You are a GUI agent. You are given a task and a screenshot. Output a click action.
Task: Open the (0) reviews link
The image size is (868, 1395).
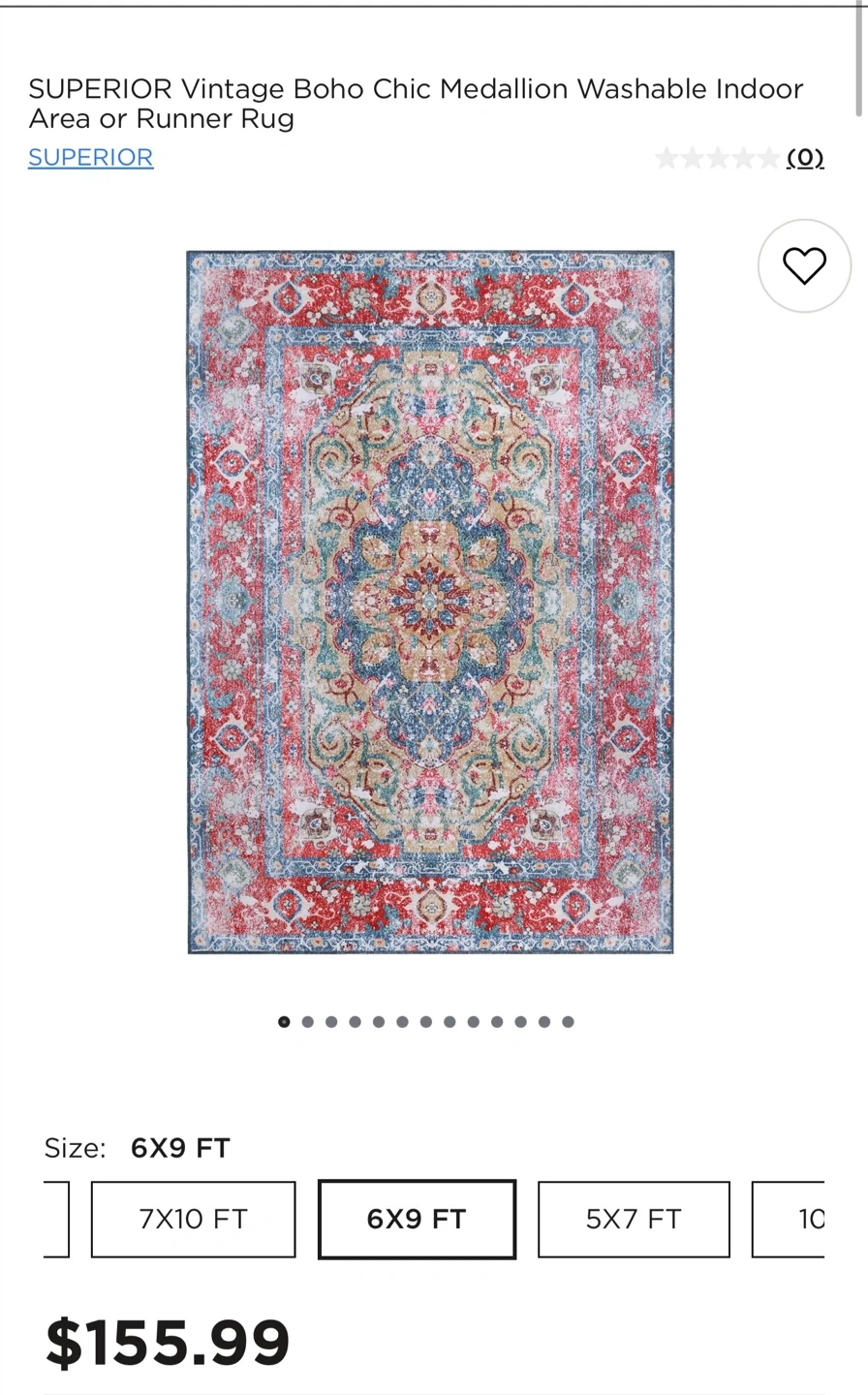805,157
